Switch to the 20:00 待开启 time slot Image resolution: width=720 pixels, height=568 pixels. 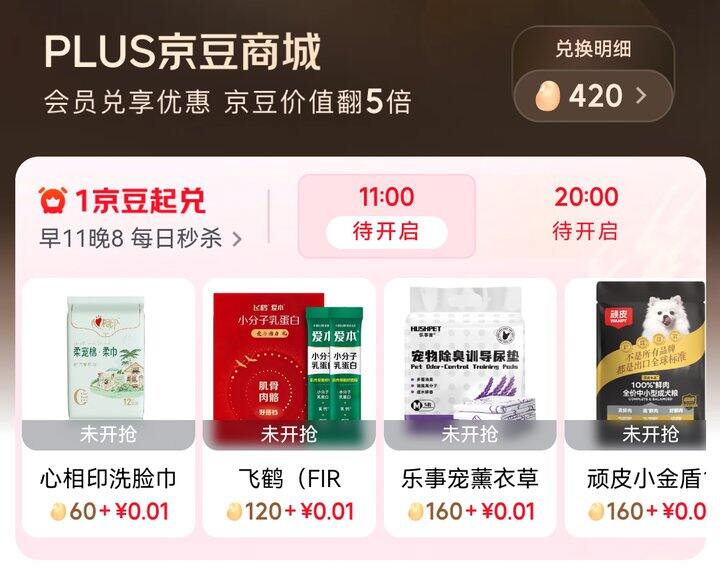point(585,216)
